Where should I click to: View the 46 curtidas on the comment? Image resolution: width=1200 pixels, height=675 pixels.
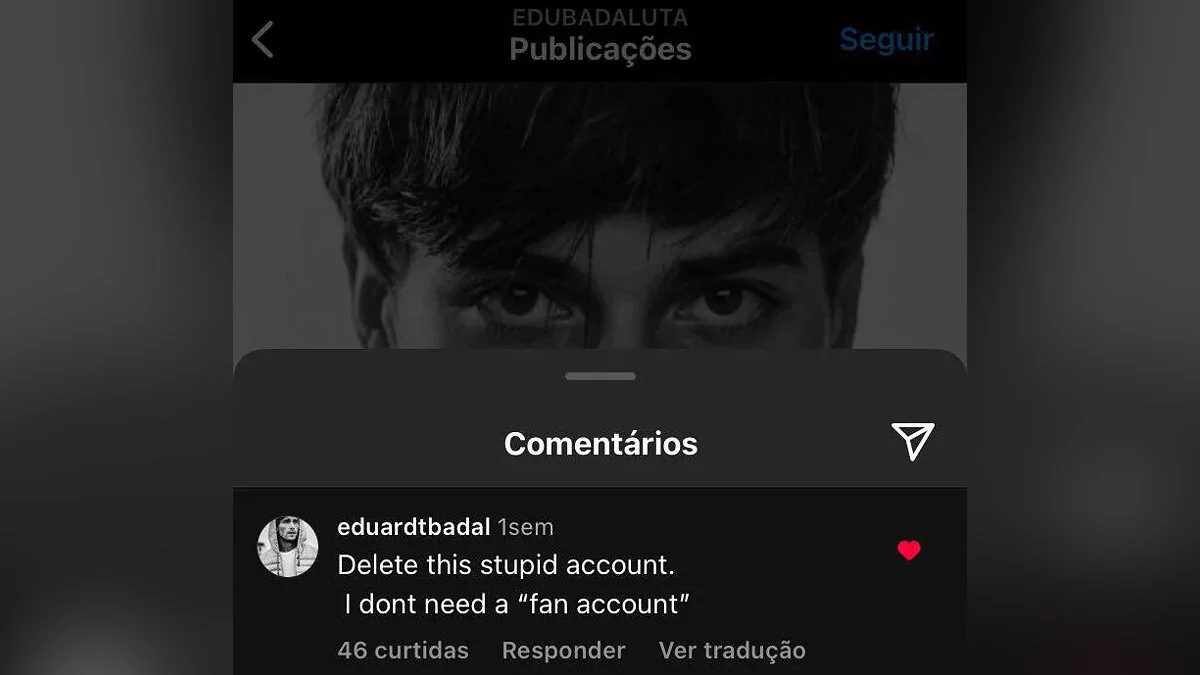tap(403, 650)
